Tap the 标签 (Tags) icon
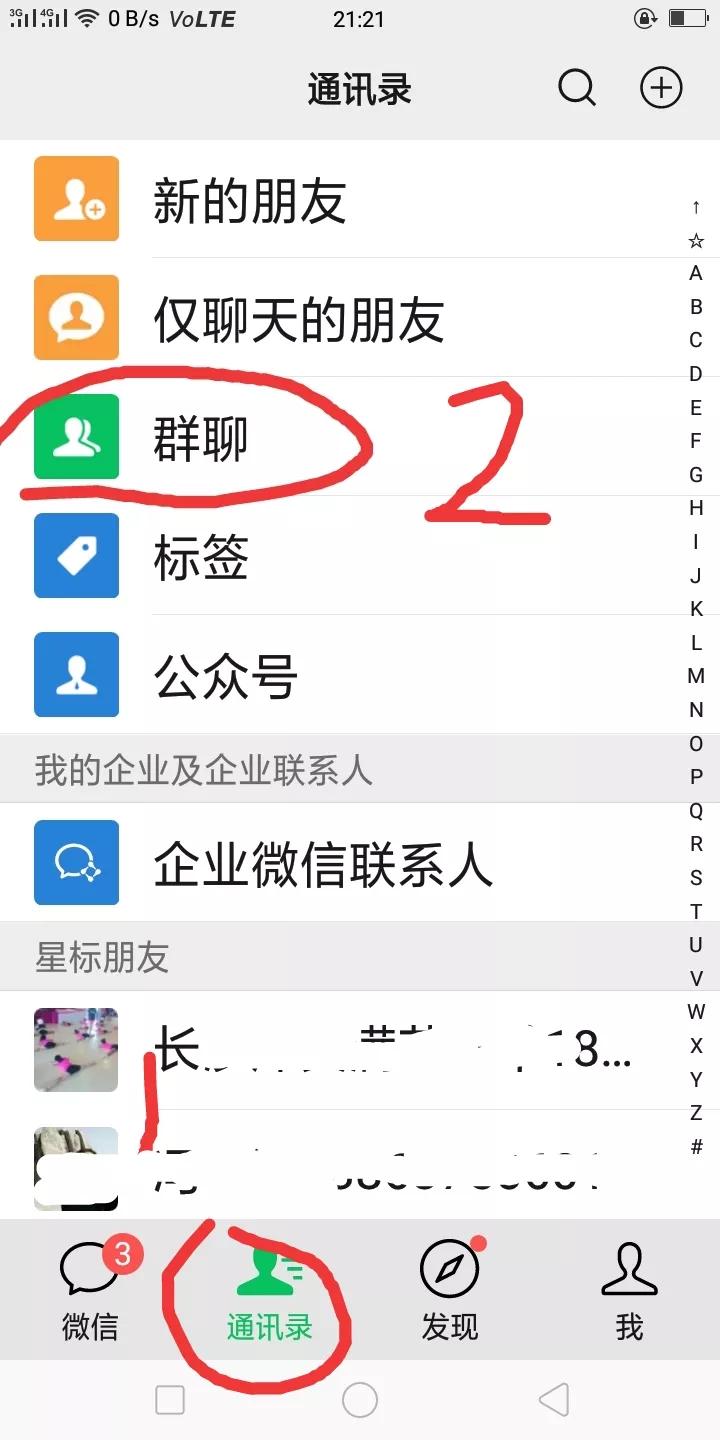Viewport: 720px width, 1440px height. (x=77, y=556)
